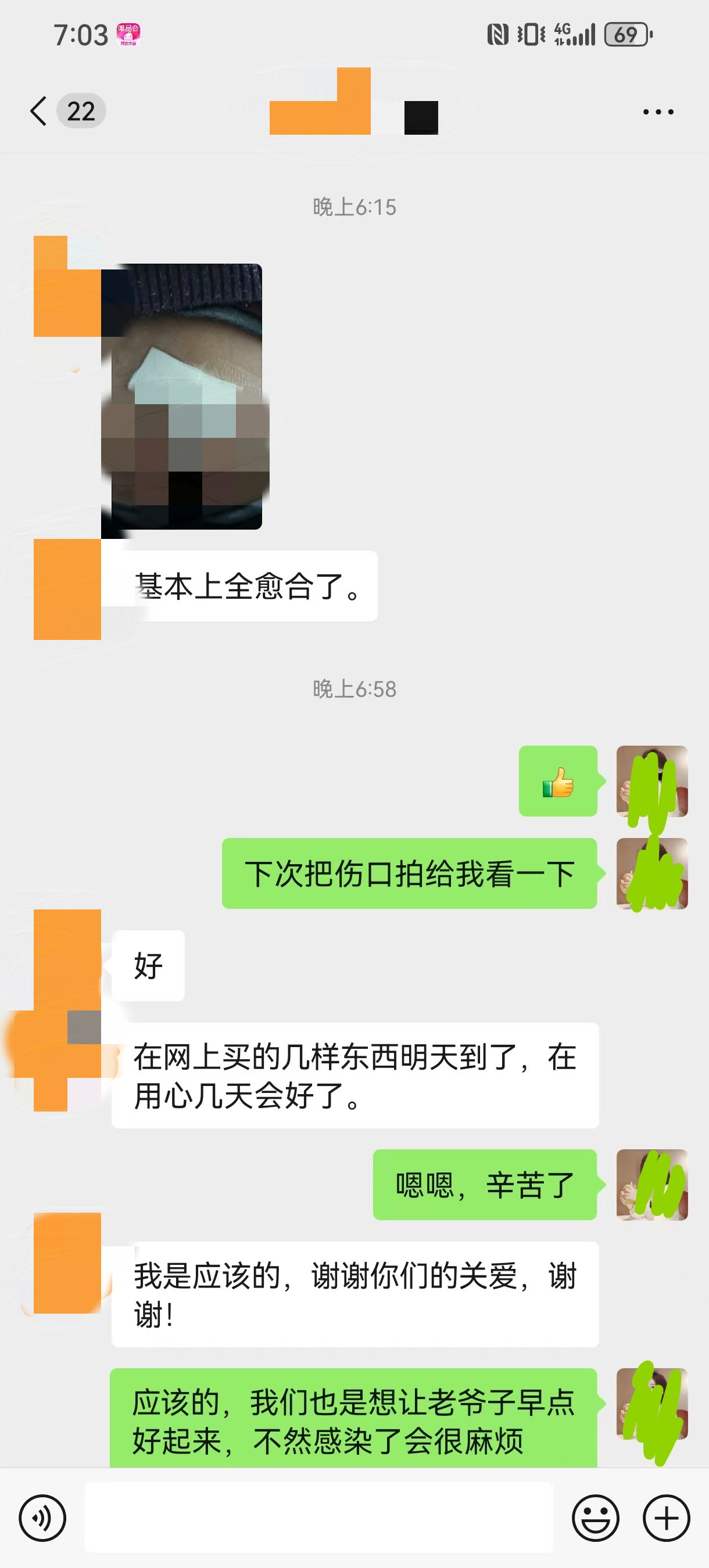Open sender's avatar beside thumbs-up message
Viewport: 709px width, 1568px height.
pyautogui.click(x=651, y=781)
